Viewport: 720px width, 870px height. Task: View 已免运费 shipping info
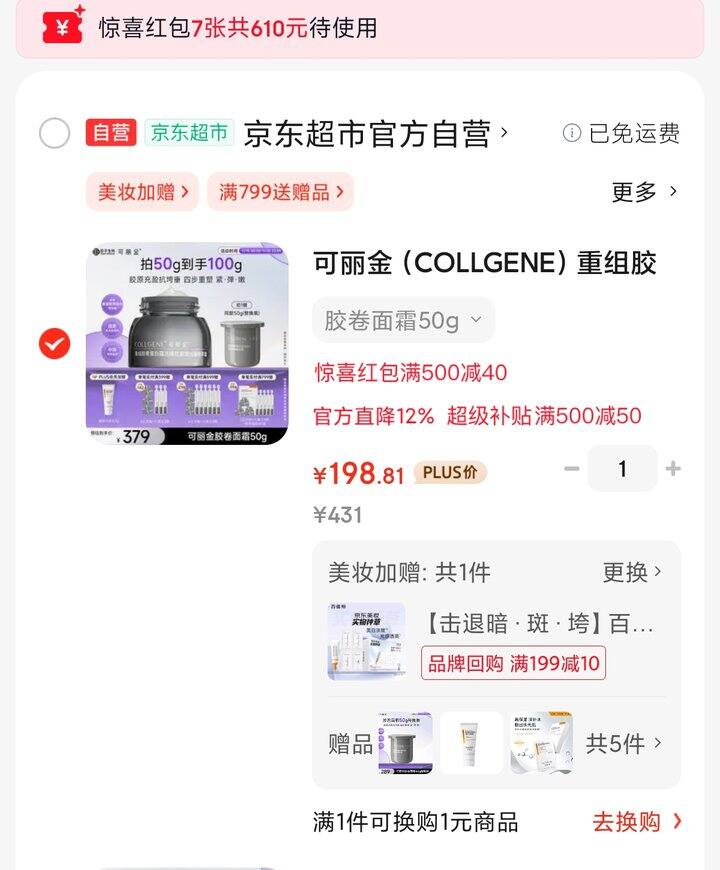pyautogui.click(x=621, y=134)
